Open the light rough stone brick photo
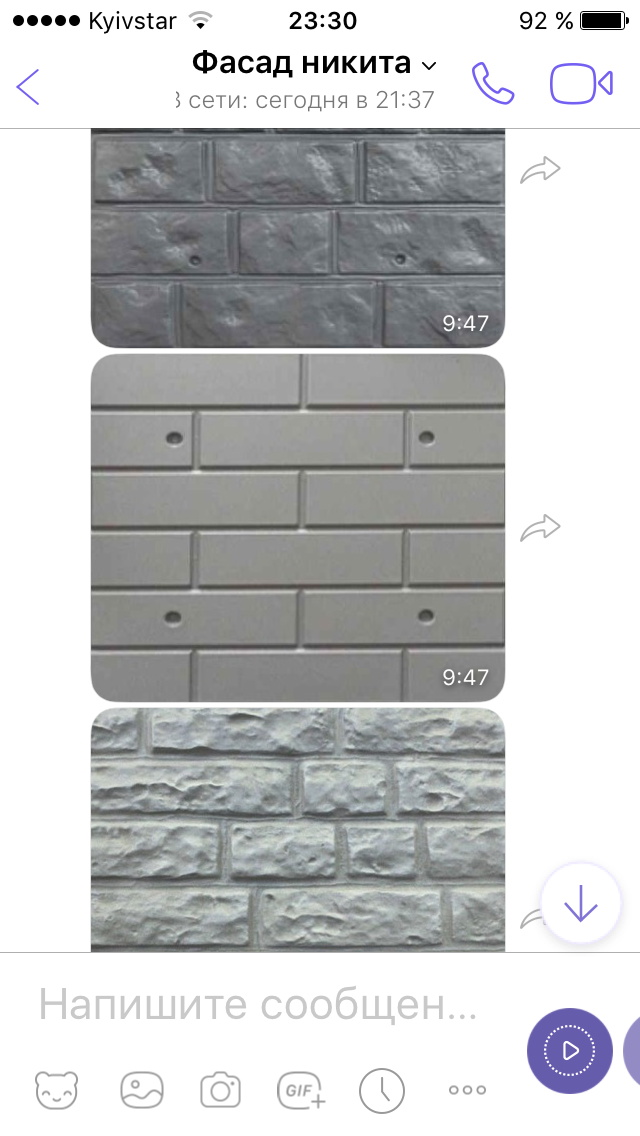The height and width of the screenshot is (1136, 640). (298, 829)
